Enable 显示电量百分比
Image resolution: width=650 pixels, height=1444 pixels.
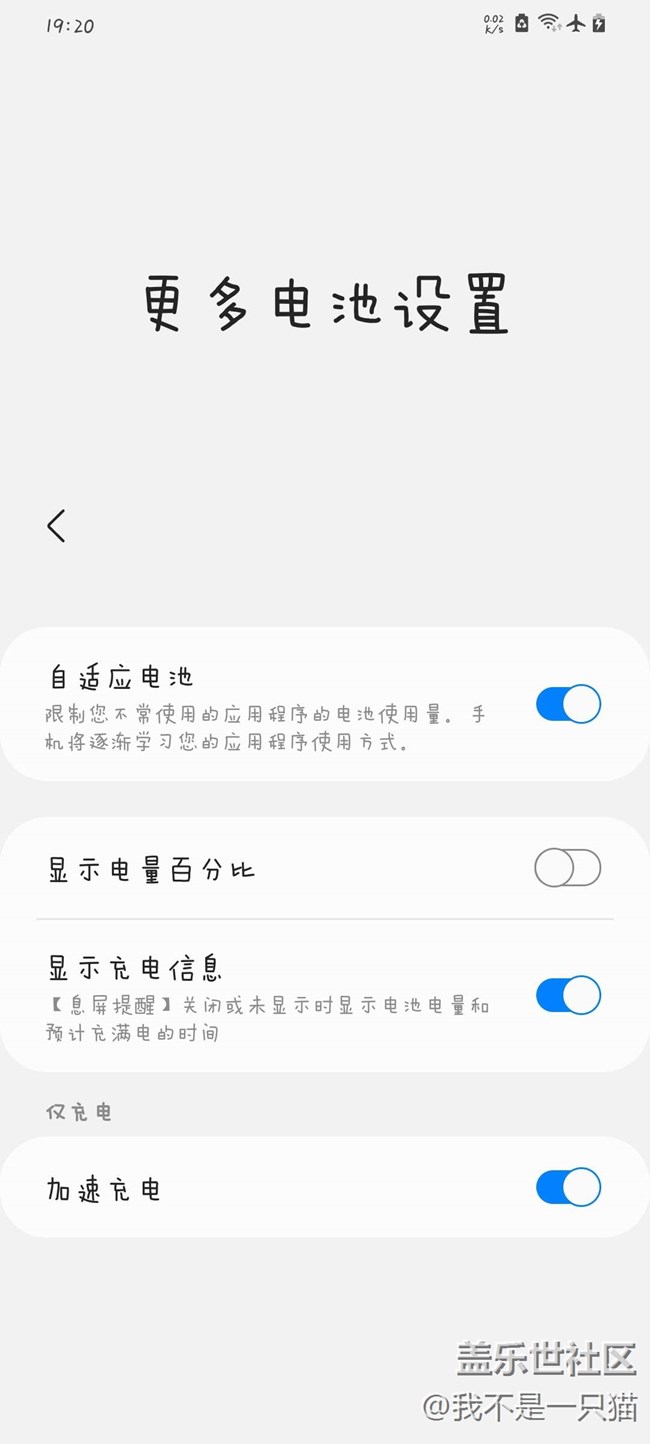(x=568, y=868)
